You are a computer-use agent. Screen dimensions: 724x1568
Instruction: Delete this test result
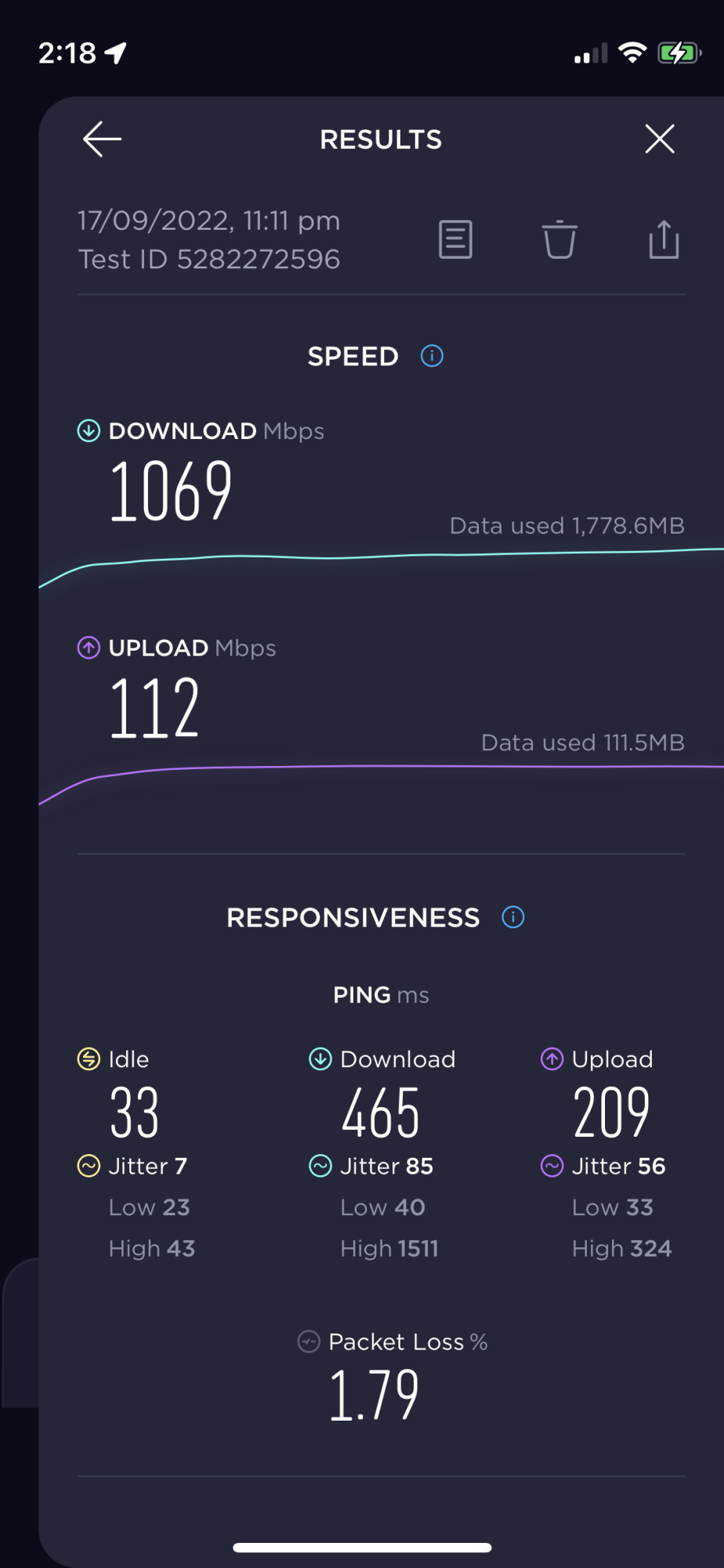559,239
